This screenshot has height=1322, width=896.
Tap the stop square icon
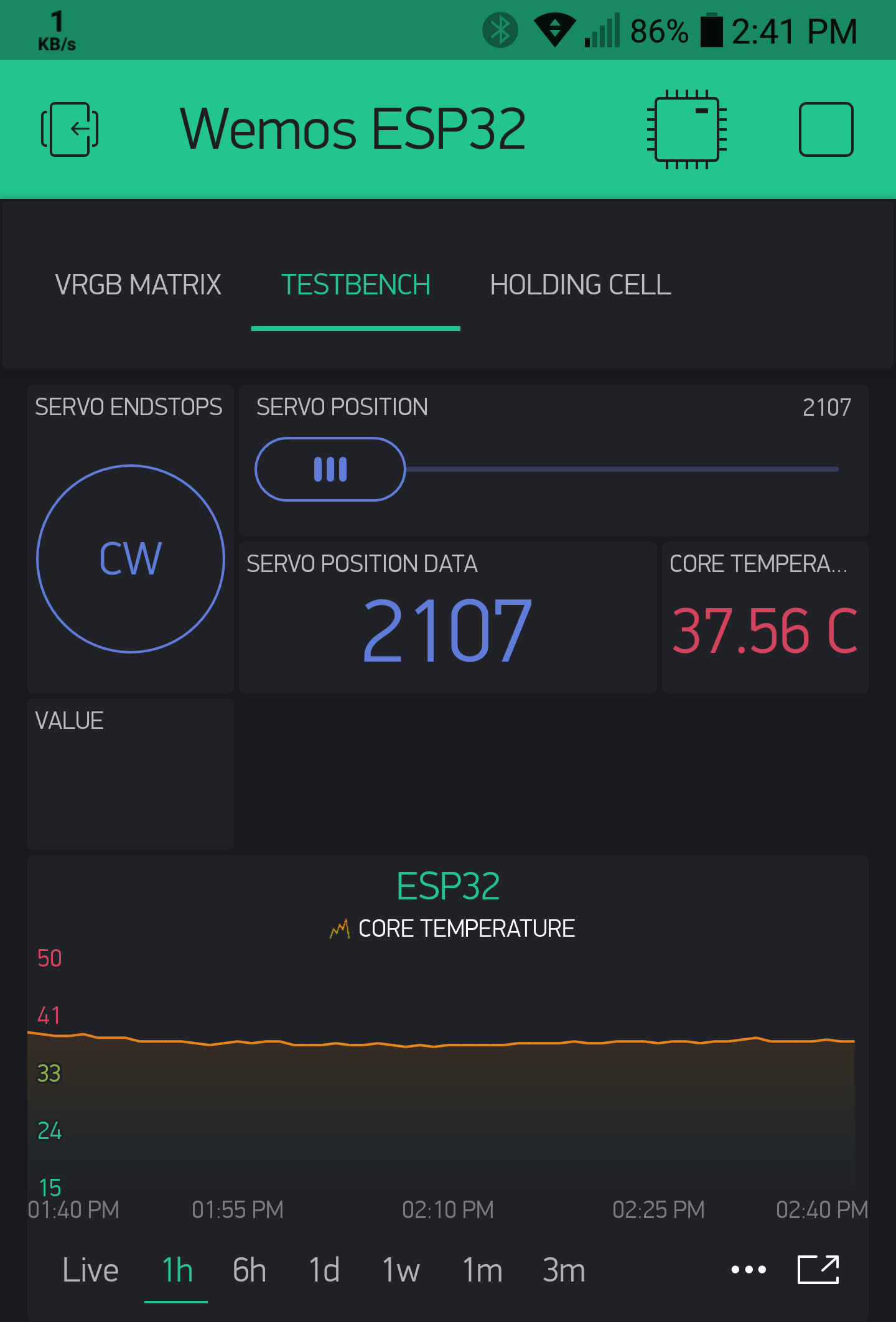pos(826,129)
